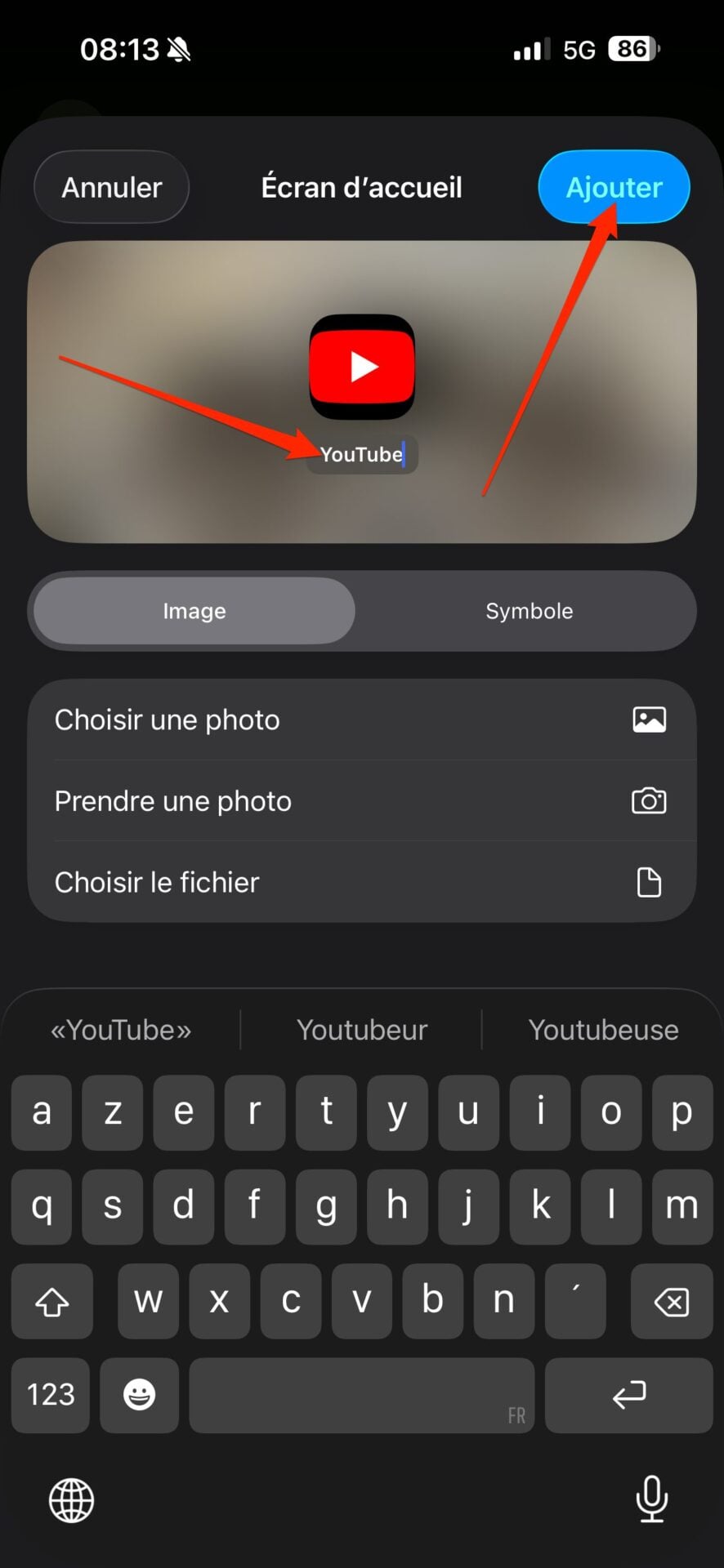Tap Ajouter to add the shortcut
This screenshot has height=1568, width=724.
click(x=614, y=187)
